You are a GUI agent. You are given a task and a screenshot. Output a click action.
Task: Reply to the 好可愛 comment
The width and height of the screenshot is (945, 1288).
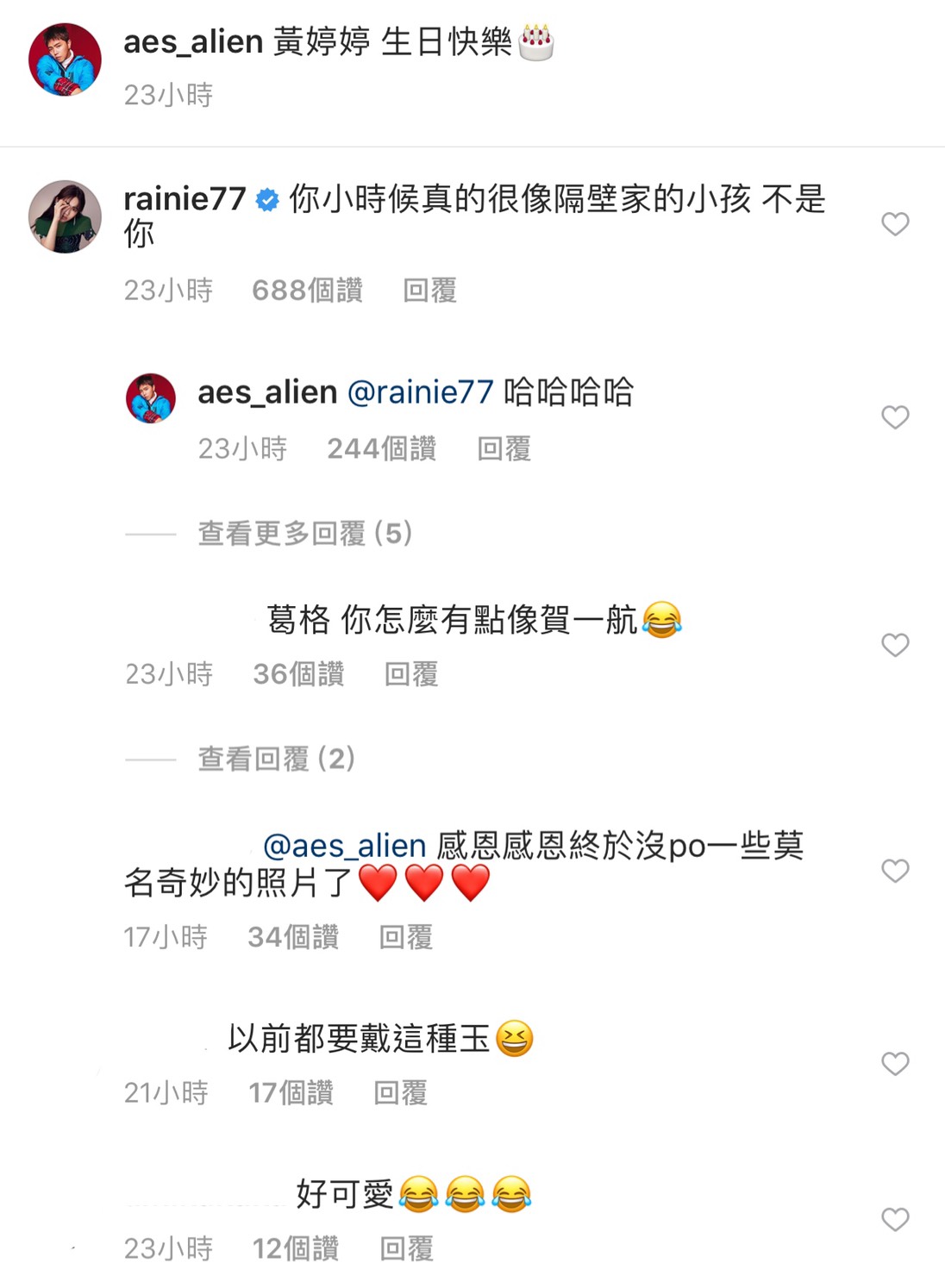tap(406, 1248)
